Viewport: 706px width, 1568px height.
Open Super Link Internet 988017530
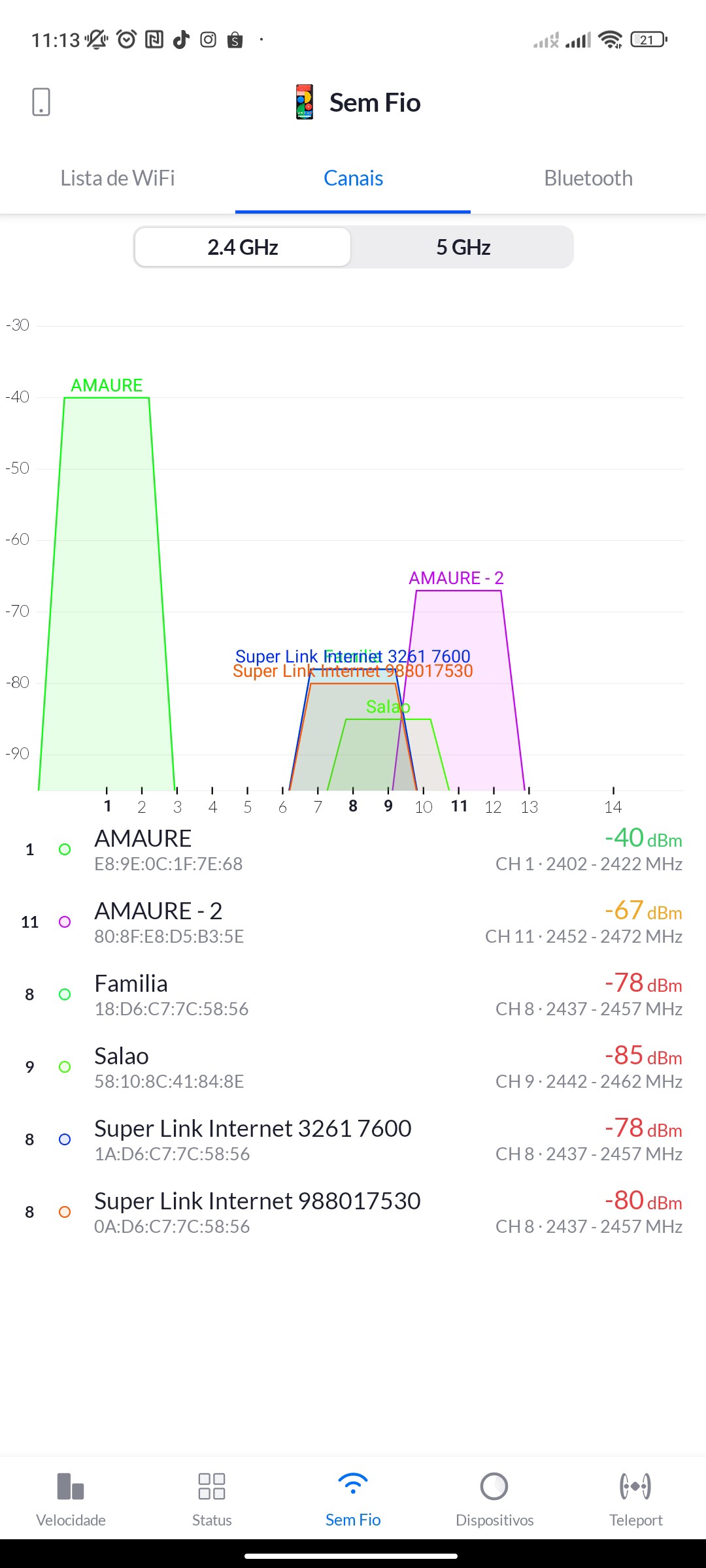pyautogui.click(x=353, y=1212)
